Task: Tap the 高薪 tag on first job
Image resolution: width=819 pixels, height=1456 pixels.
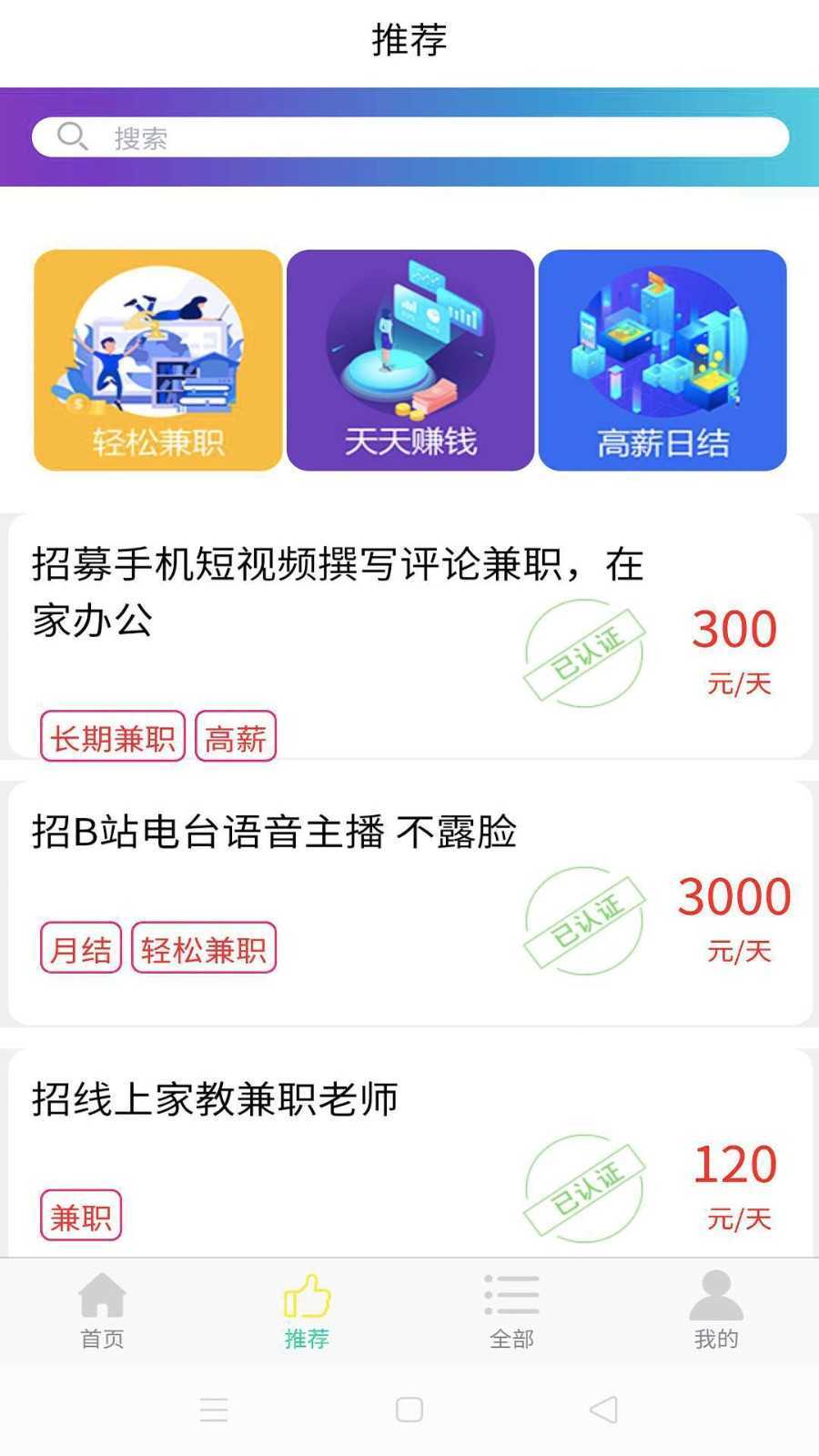Action: 236,735
